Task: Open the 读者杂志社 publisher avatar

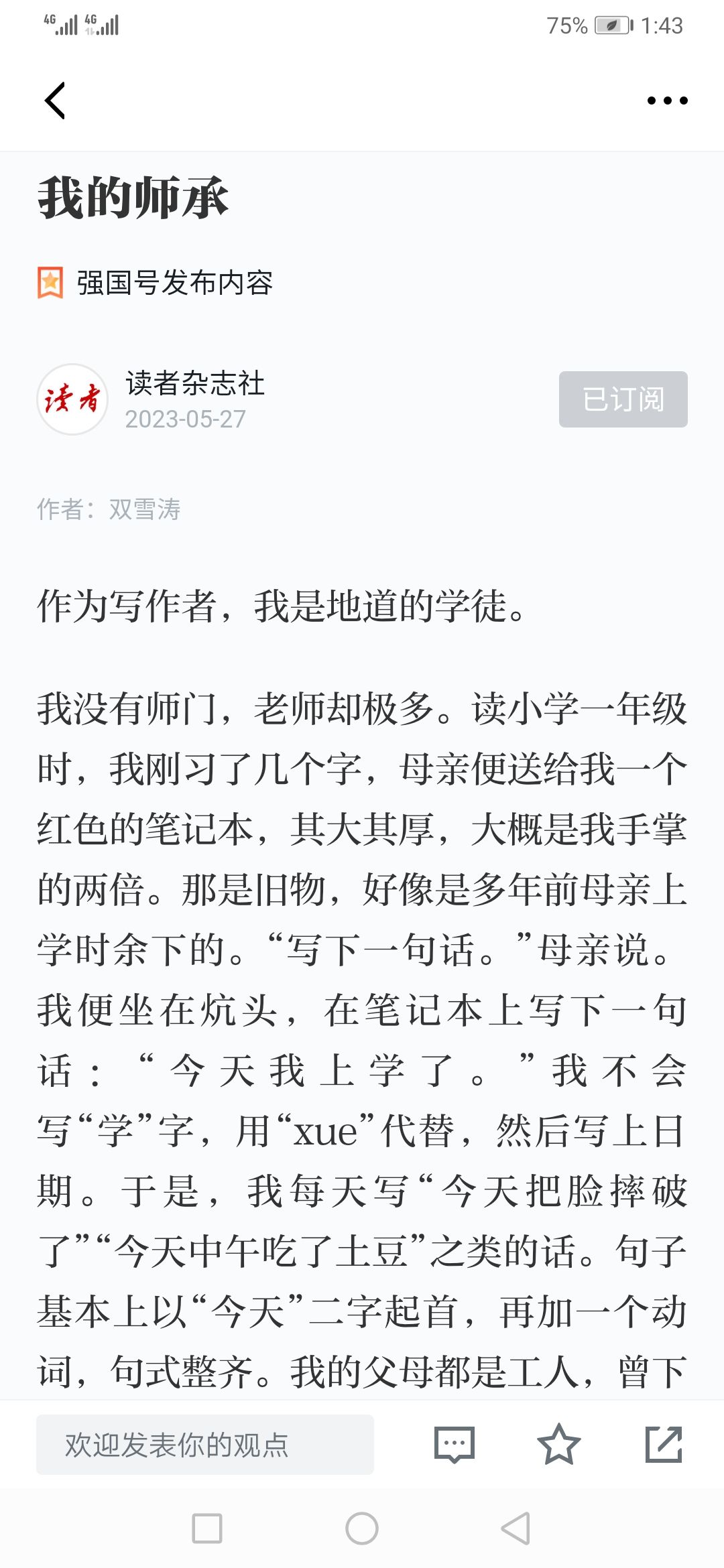Action: coord(72,399)
